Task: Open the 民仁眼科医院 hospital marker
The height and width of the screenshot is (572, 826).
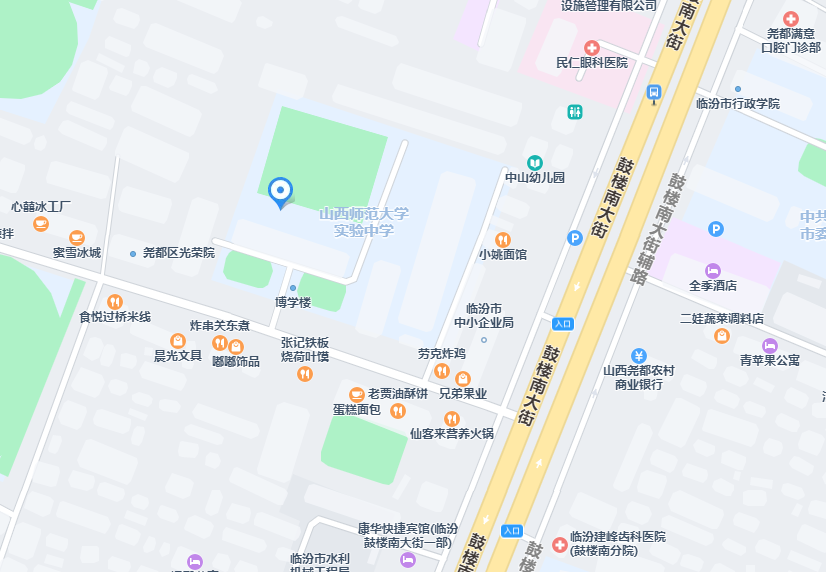Action: pyautogui.click(x=592, y=48)
